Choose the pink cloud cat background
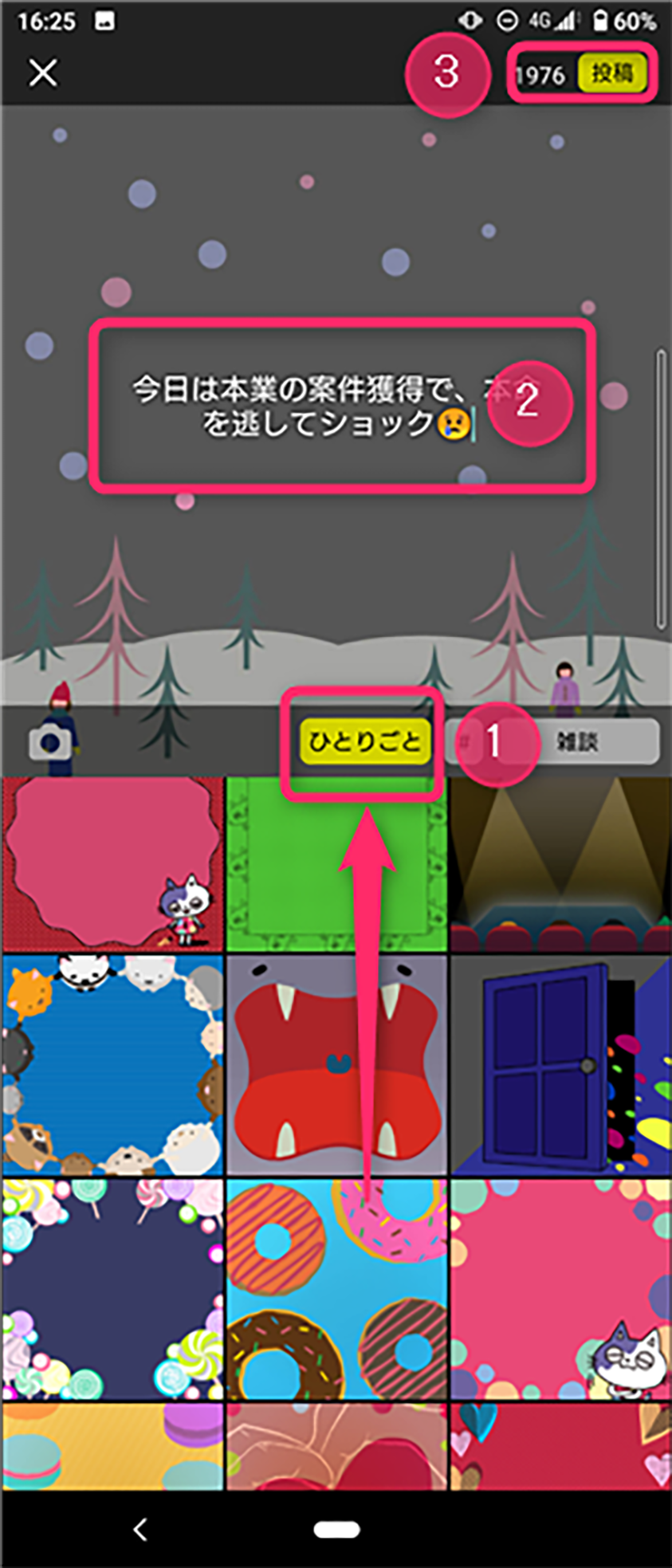The width and height of the screenshot is (672, 1568). pos(112,865)
